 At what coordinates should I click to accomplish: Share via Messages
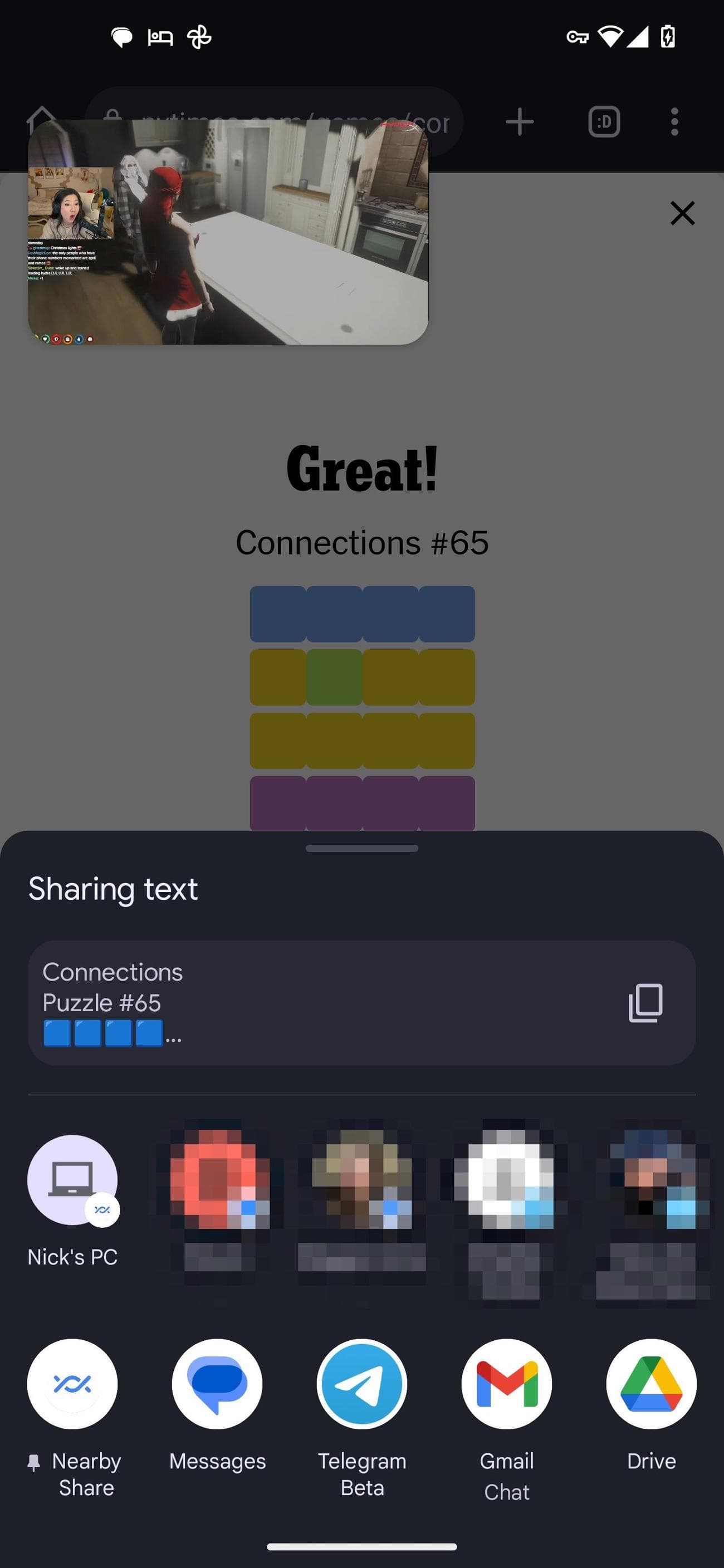(217, 1384)
